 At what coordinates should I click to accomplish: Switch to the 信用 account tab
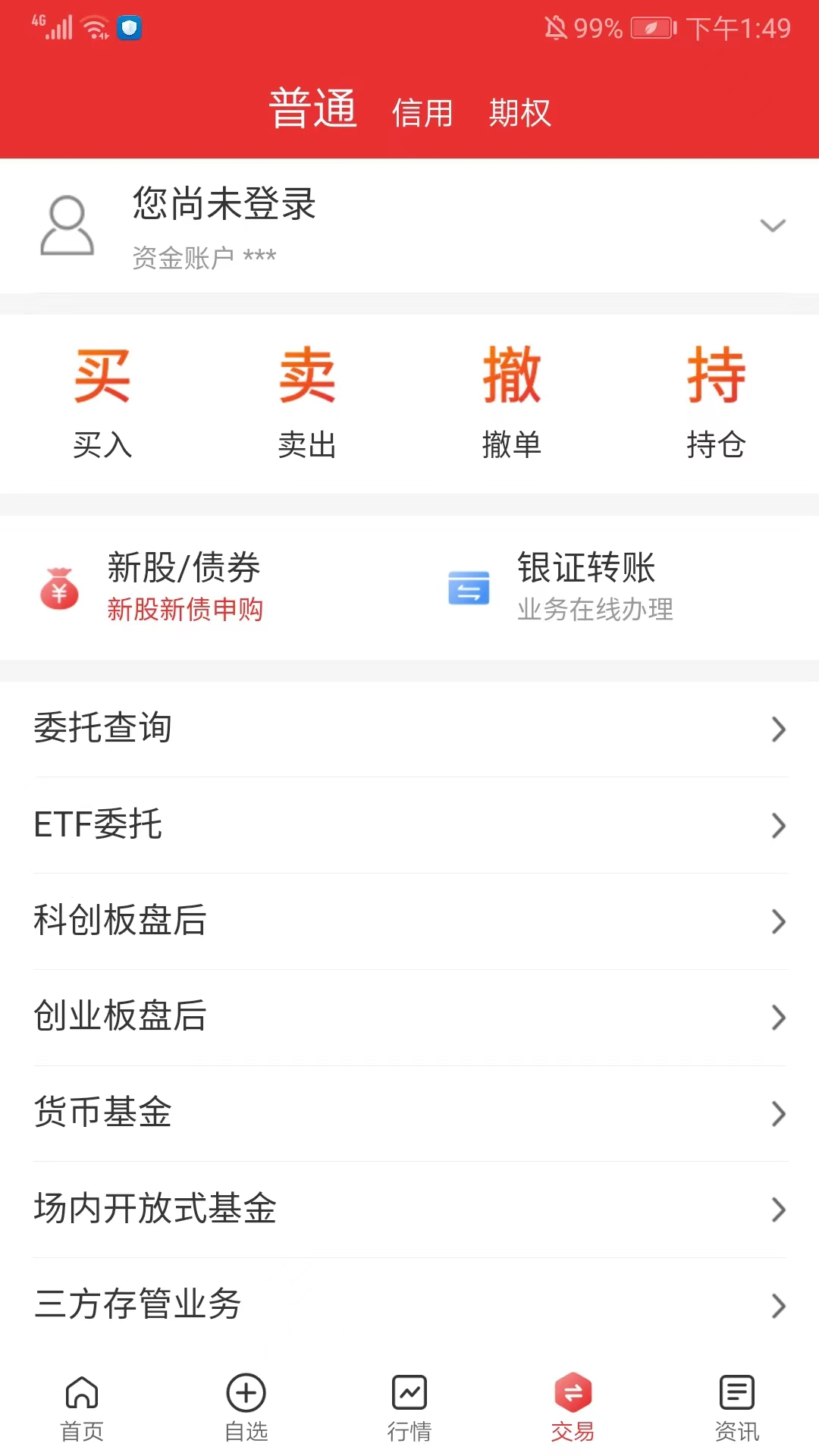pos(422,113)
